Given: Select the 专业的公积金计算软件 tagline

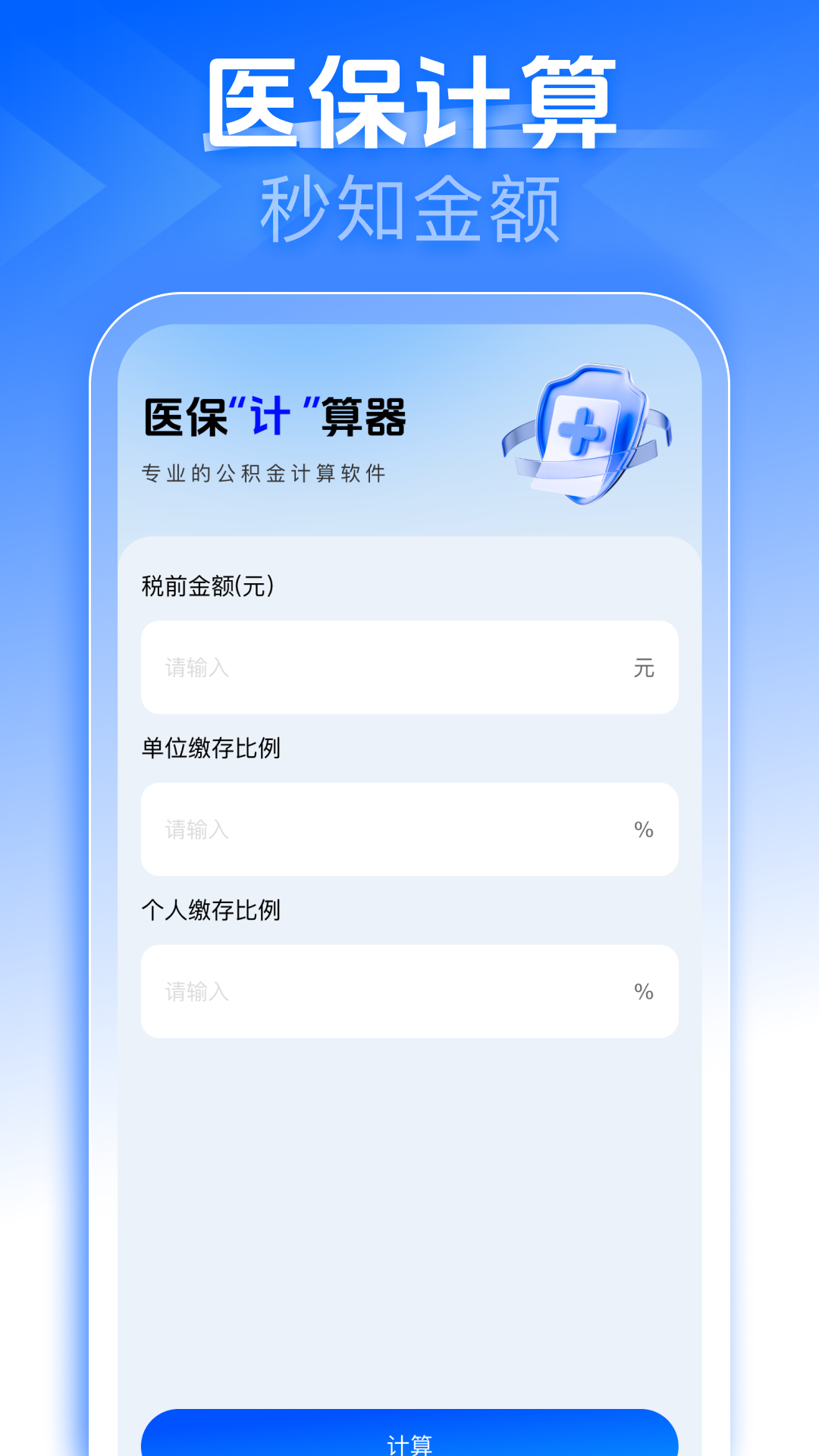Looking at the screenshot, I should tap(264, 472).
